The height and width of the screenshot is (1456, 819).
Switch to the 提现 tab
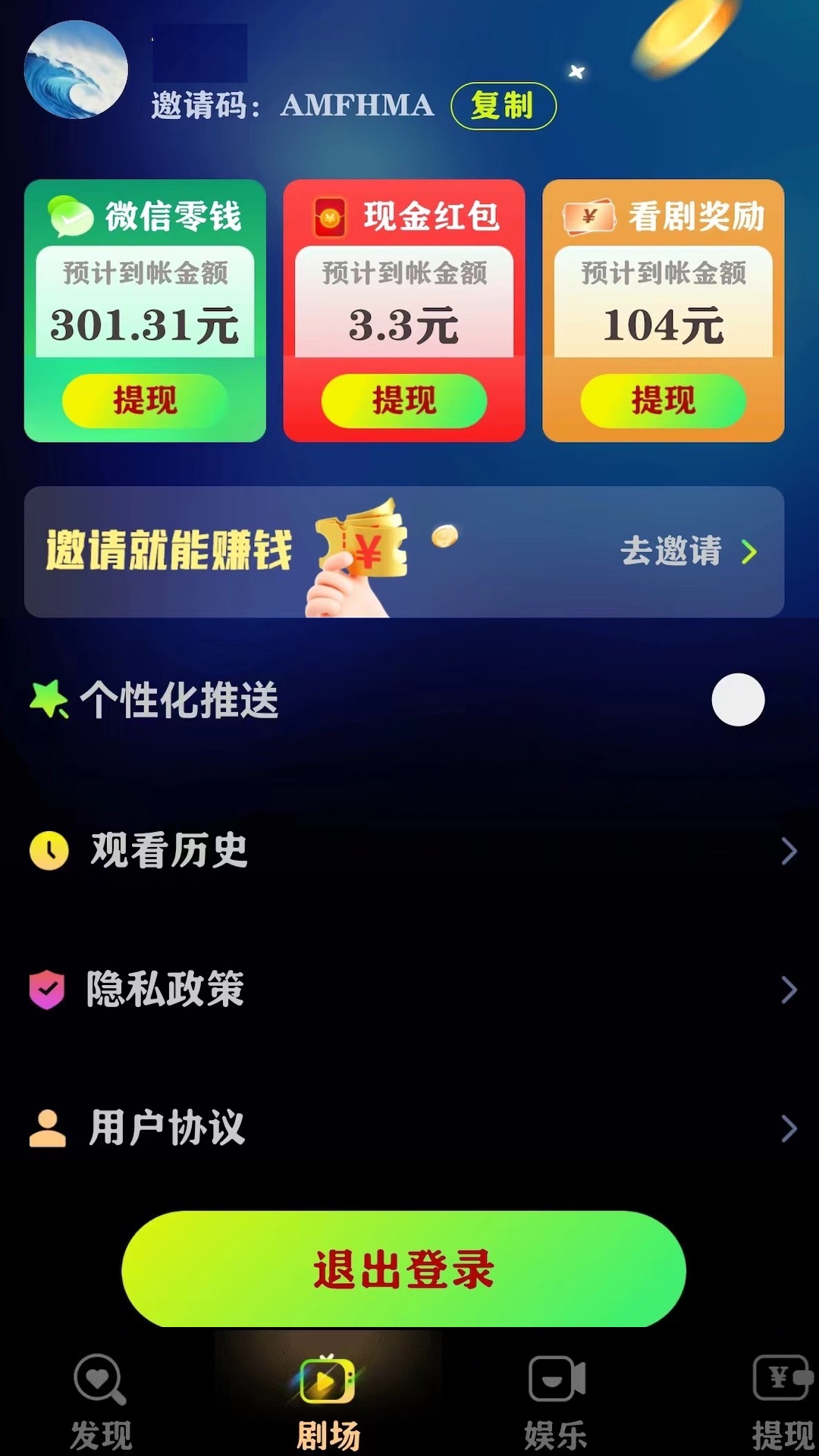click(x=781, y=1401)
